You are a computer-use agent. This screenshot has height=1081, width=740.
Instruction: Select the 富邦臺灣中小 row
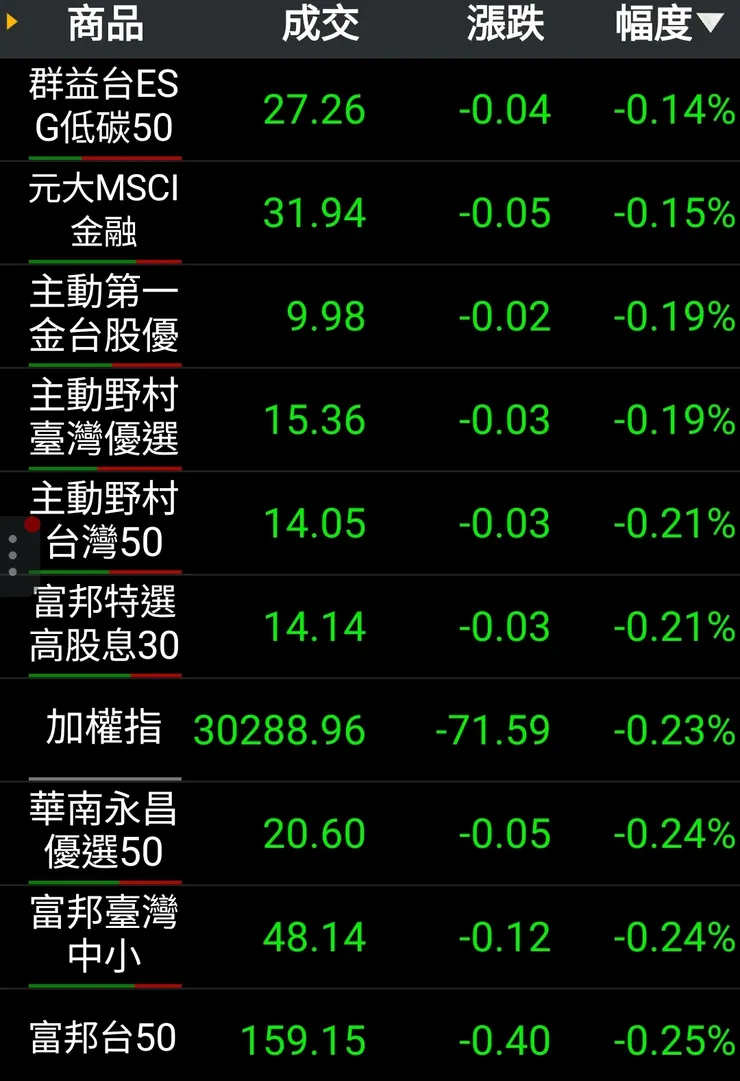tap(104, 937)
